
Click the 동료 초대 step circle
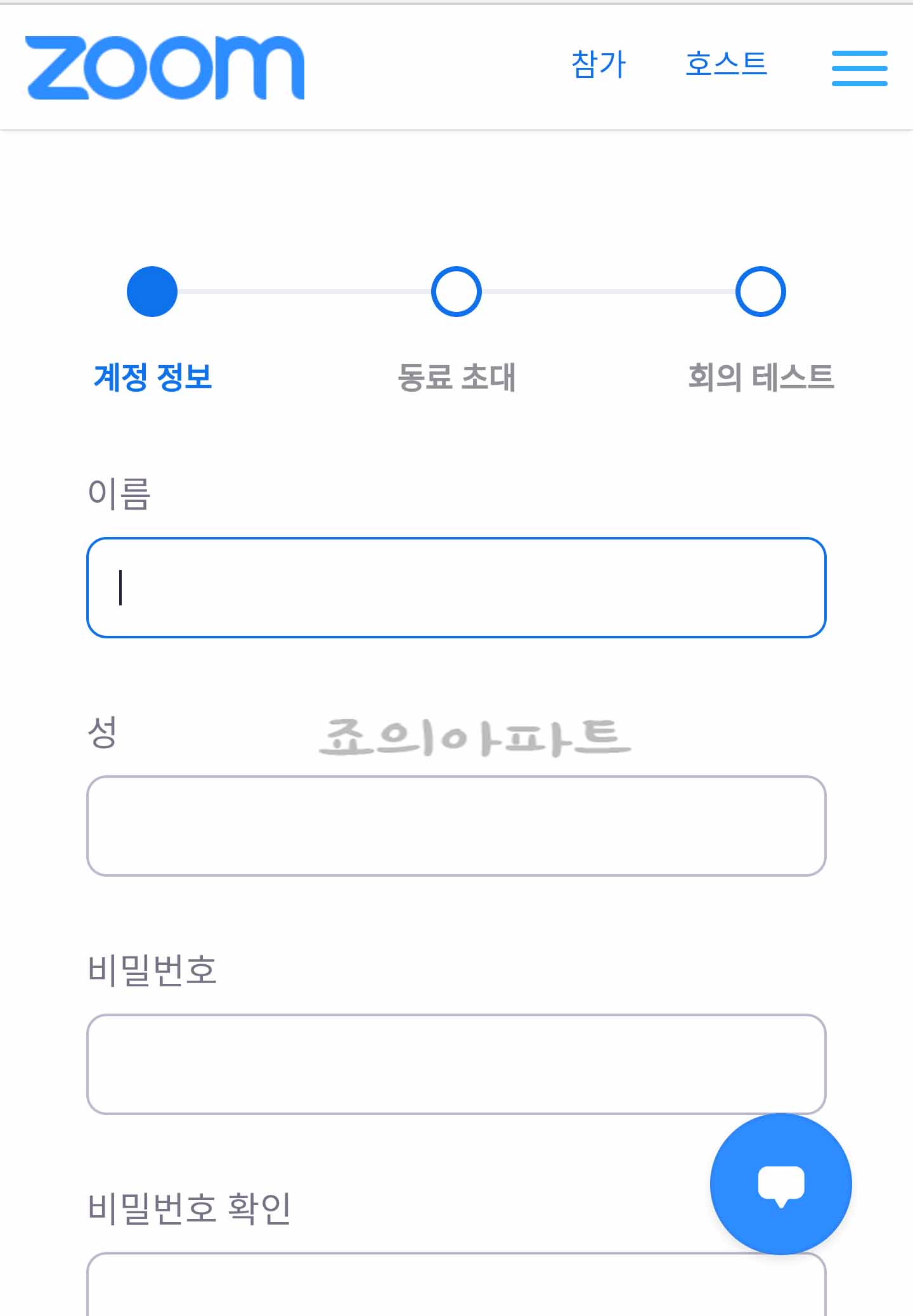456,290
